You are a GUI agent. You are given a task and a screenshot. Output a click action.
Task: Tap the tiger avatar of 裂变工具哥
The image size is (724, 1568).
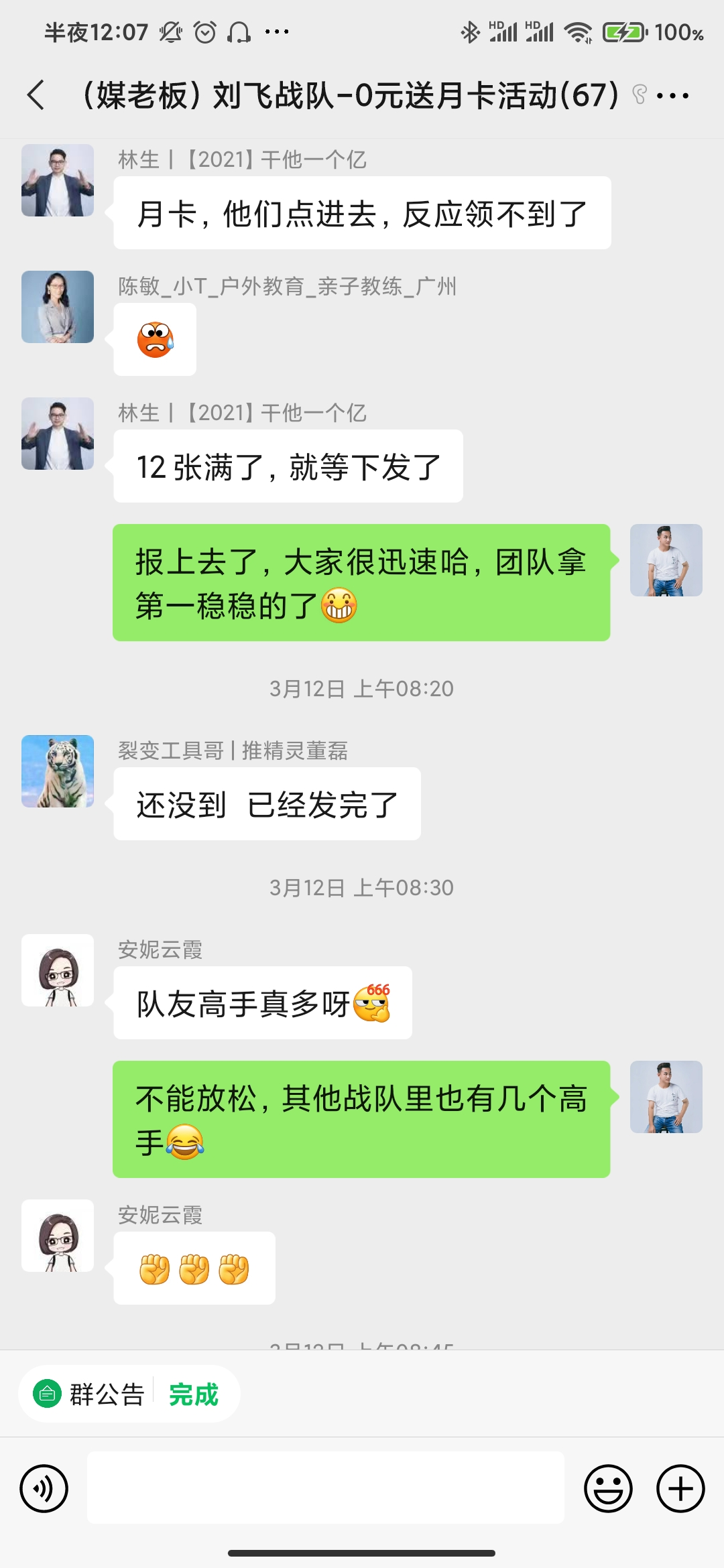[57, 772]
